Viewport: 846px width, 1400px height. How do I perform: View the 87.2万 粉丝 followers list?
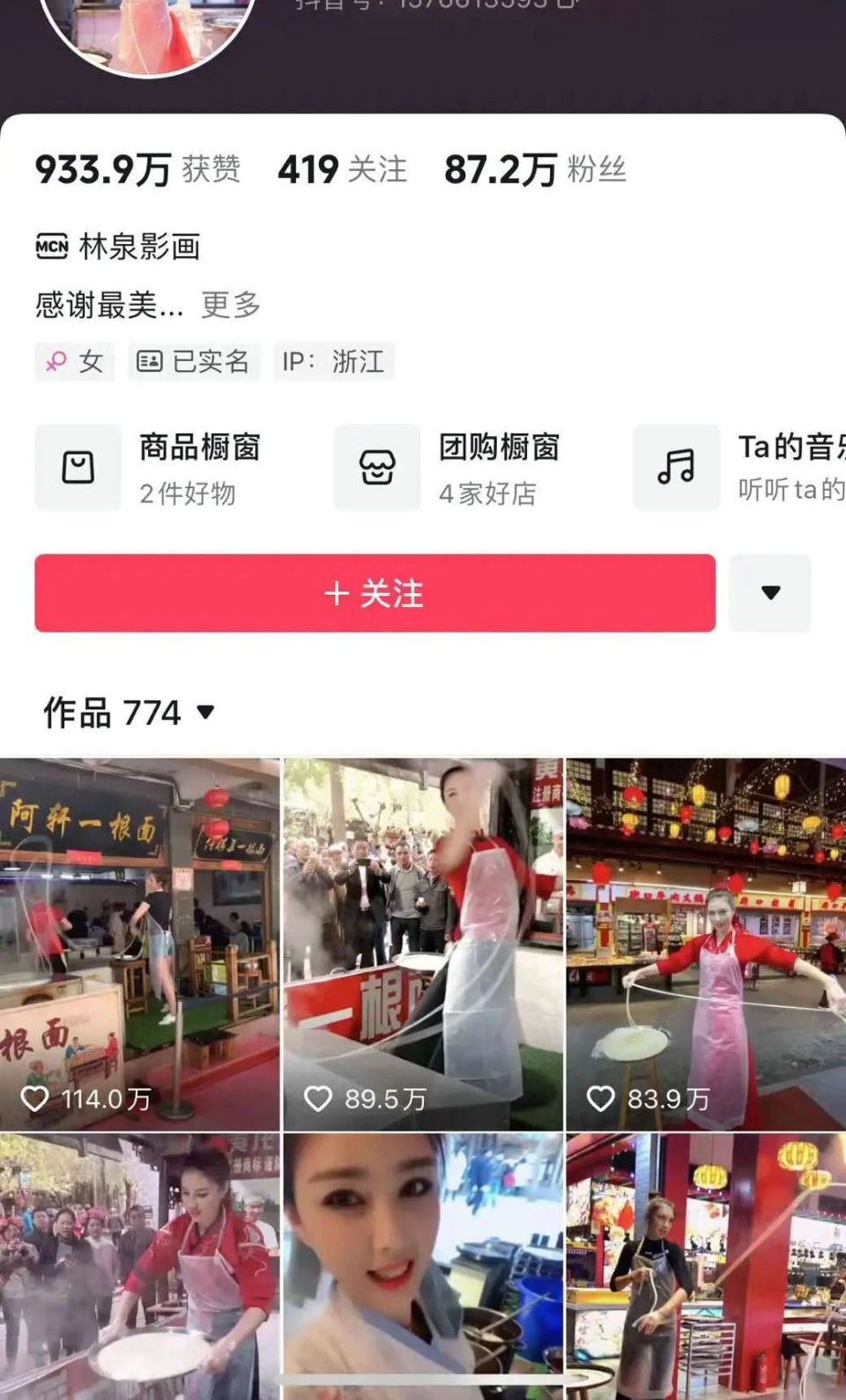click(x=535, y=169)
